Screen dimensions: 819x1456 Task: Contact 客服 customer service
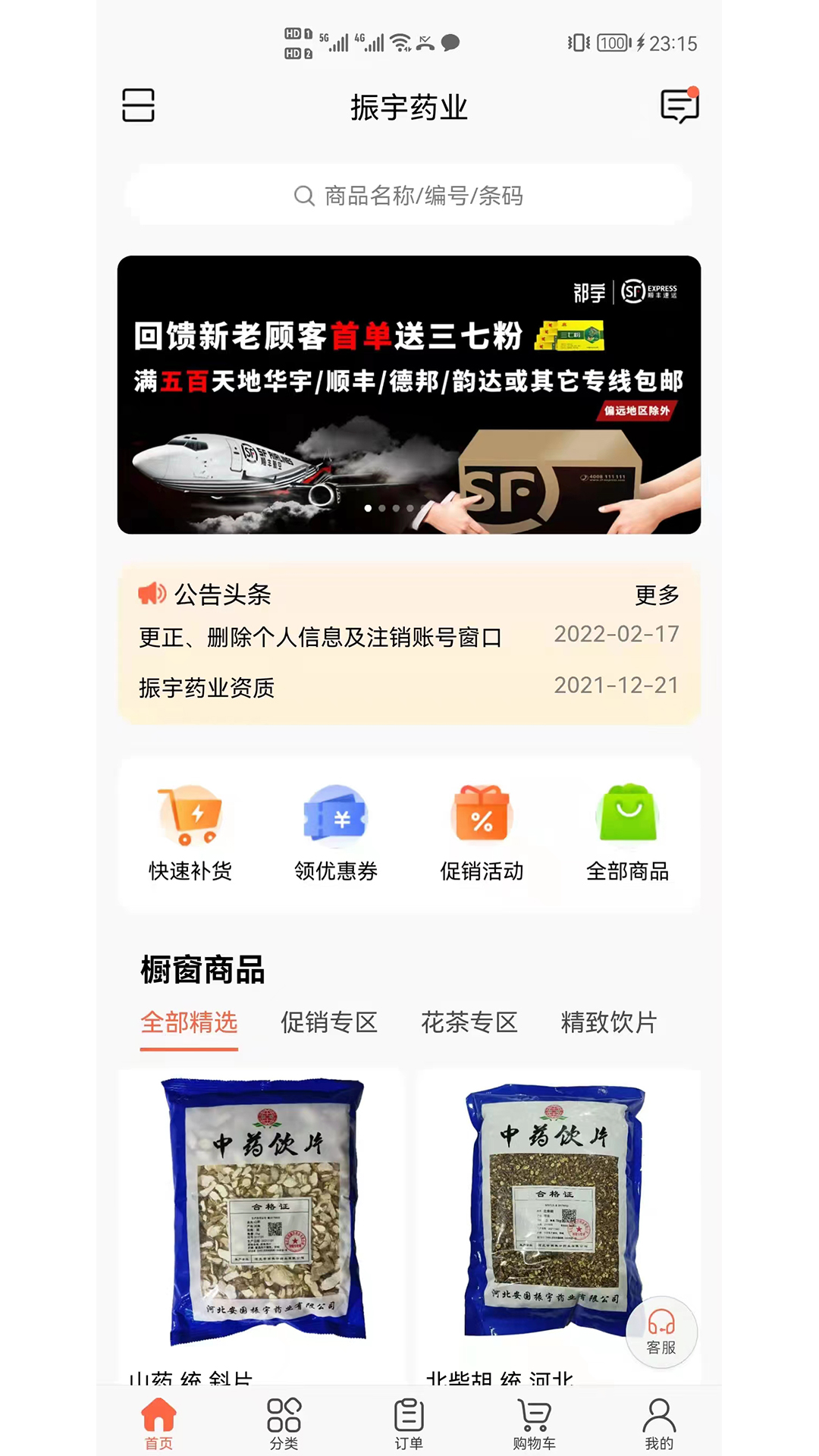[x=661, y=1332]
